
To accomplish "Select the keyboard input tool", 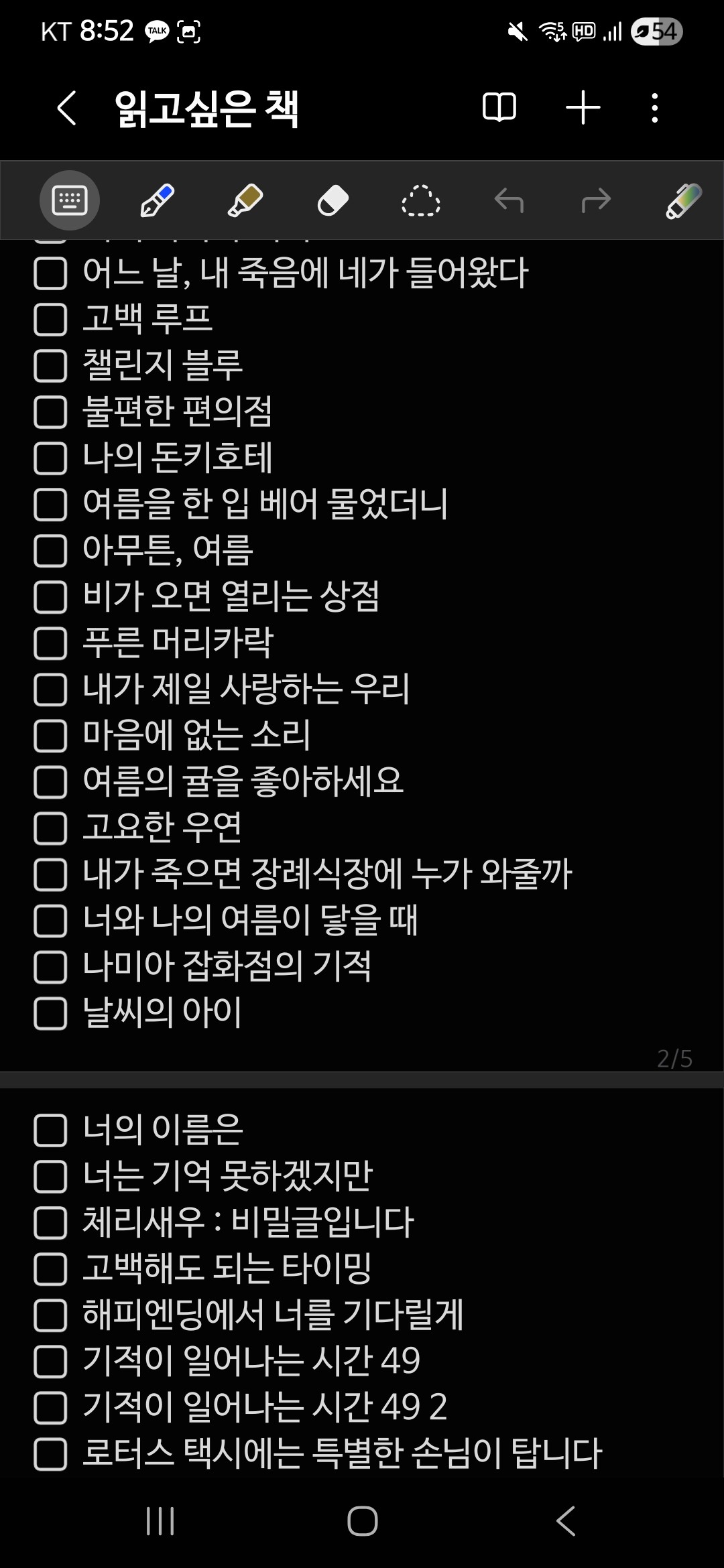I will 69,200.
